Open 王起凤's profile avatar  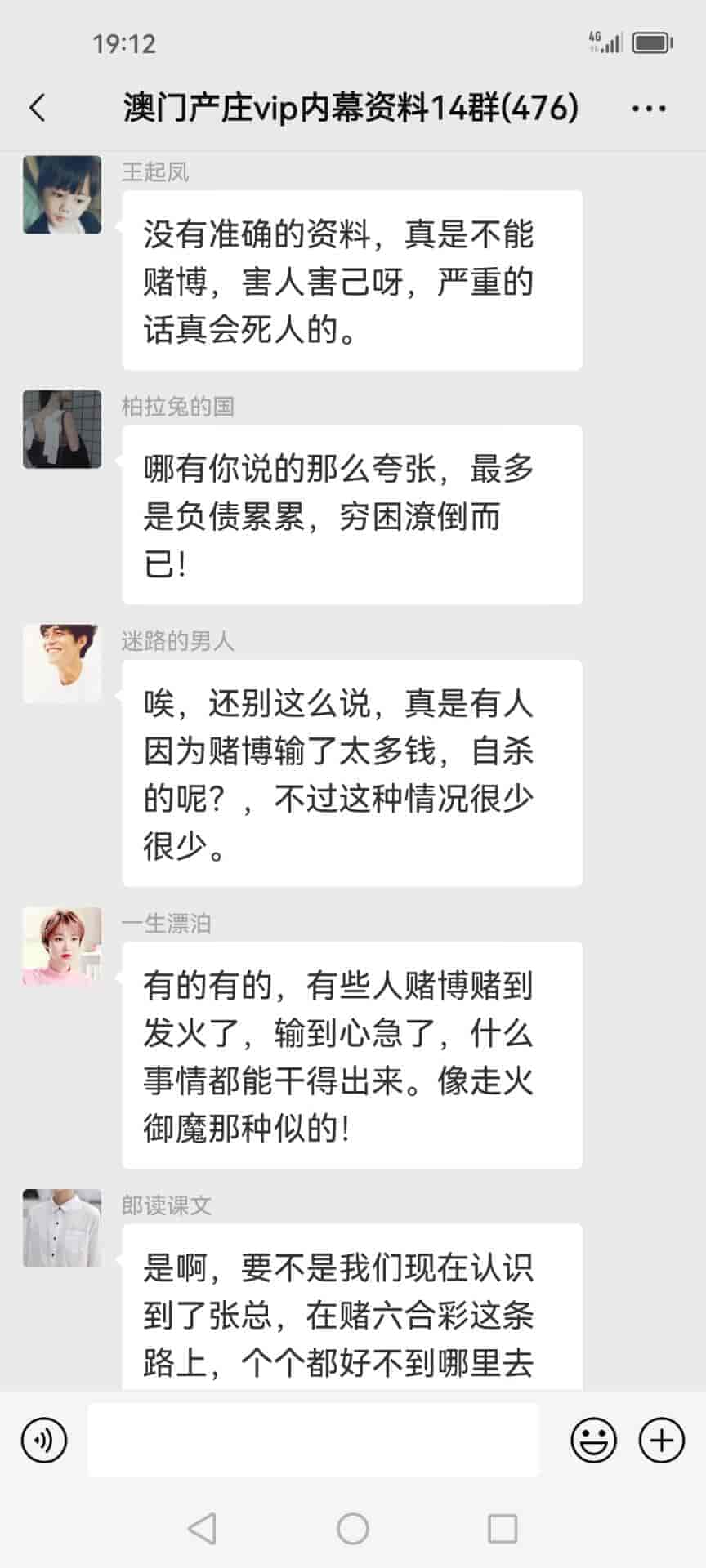pyautogui.click(x=62, y=195)
